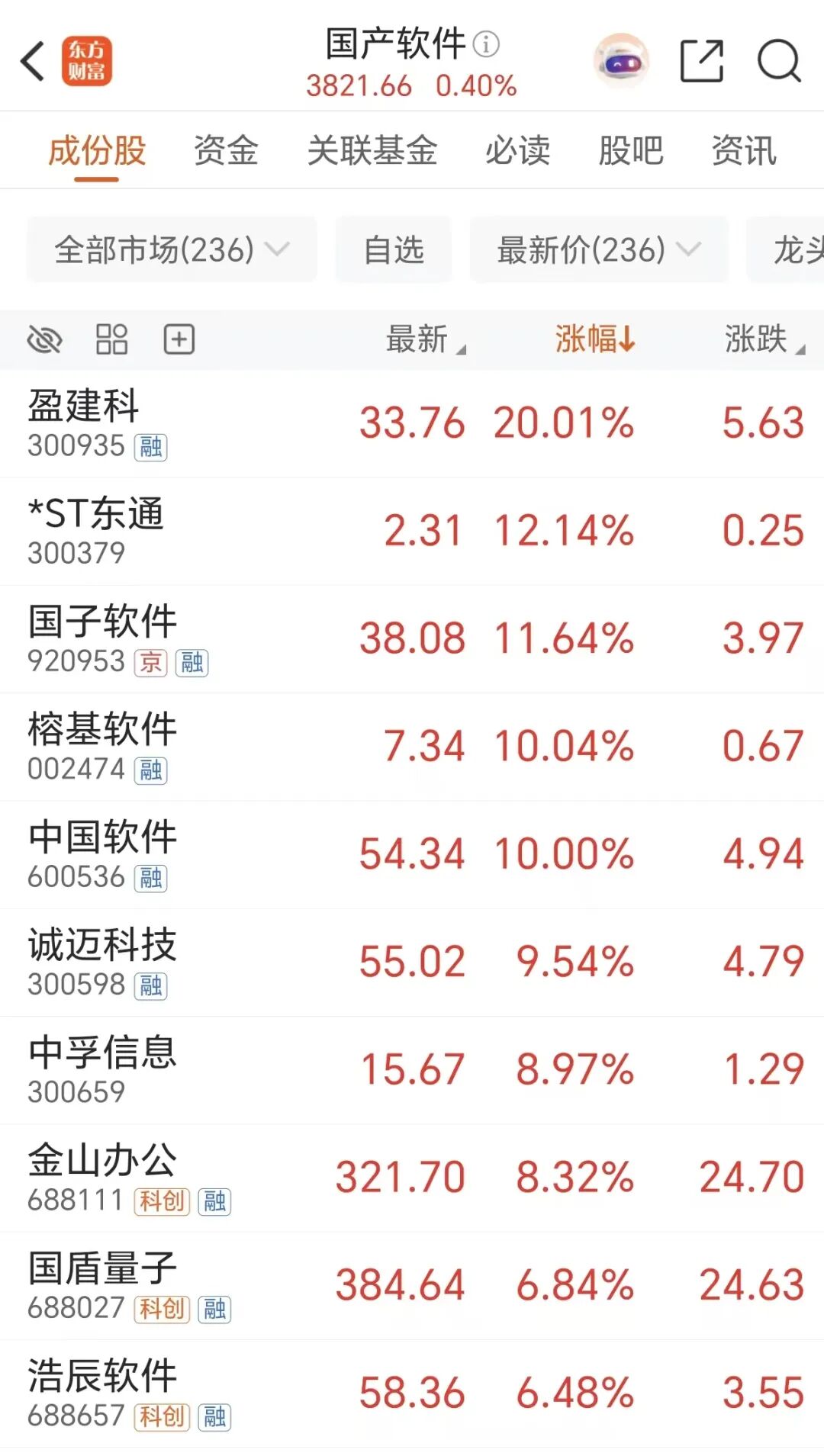Screen dimensions: 824x1456
Task: Filter by 自选 chip
Action: coord(394,249)
